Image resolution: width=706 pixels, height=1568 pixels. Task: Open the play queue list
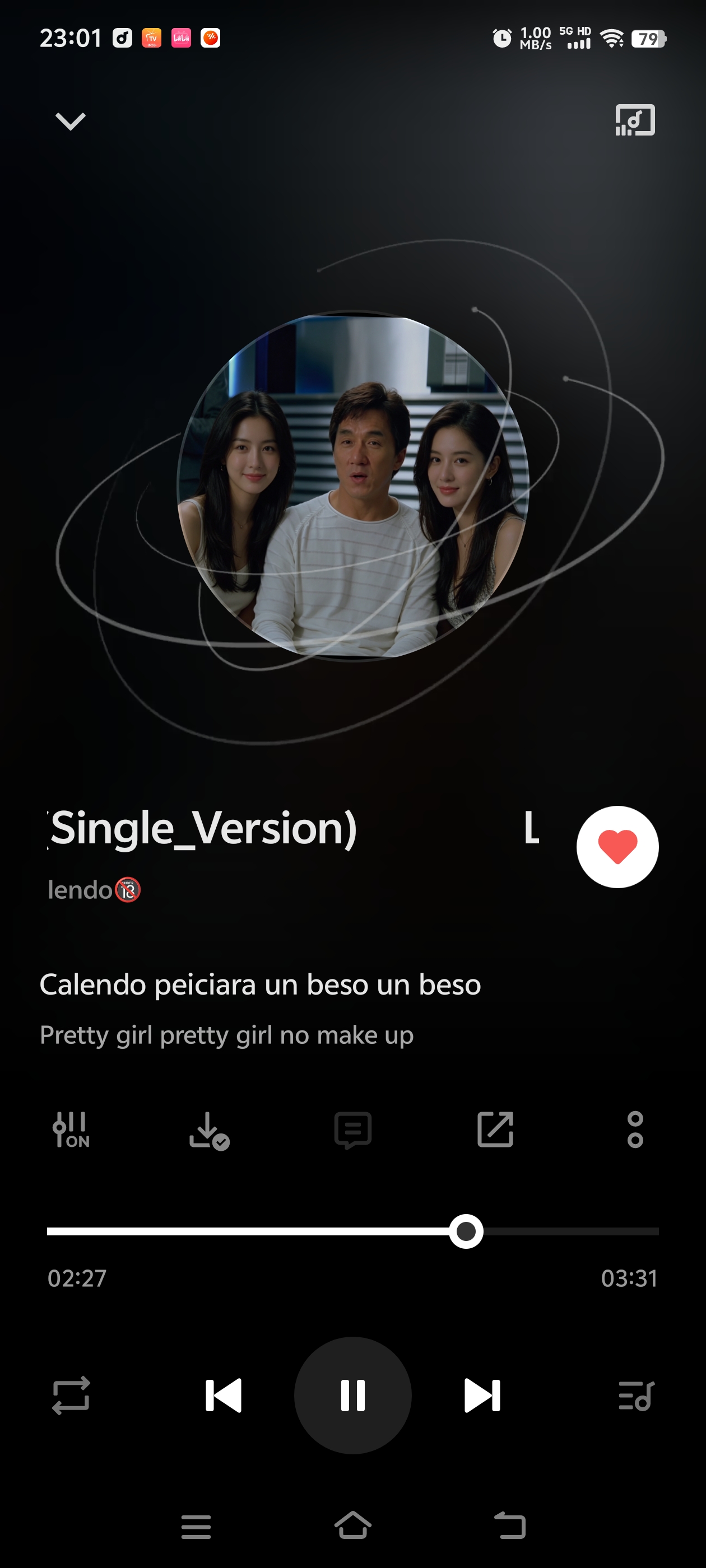coord(636,1395)
